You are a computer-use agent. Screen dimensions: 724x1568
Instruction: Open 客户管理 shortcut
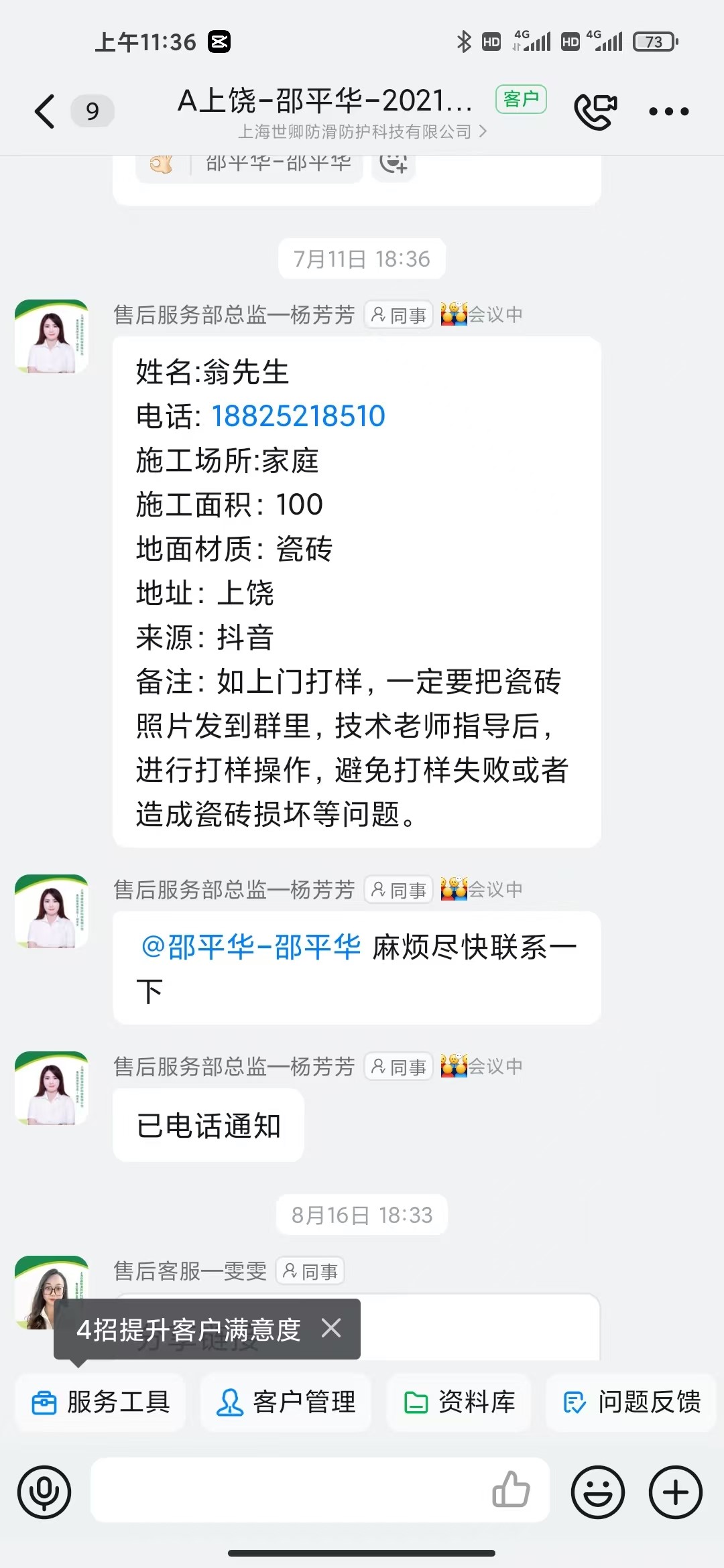[x=286, y=1402]
